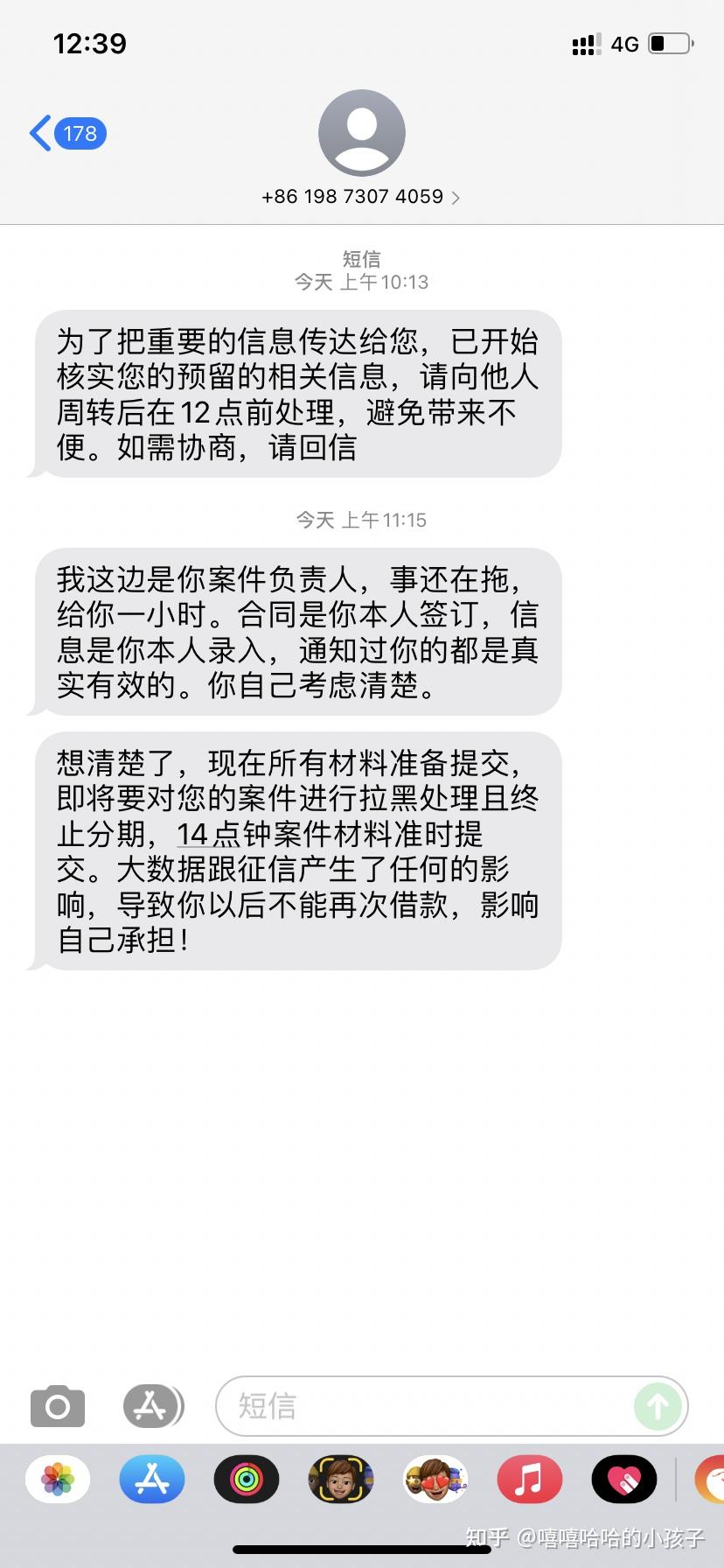Tap the phone number +86 198 7307 4059
This screenshot has height=1568, width=724.
[x=352, y=196]
